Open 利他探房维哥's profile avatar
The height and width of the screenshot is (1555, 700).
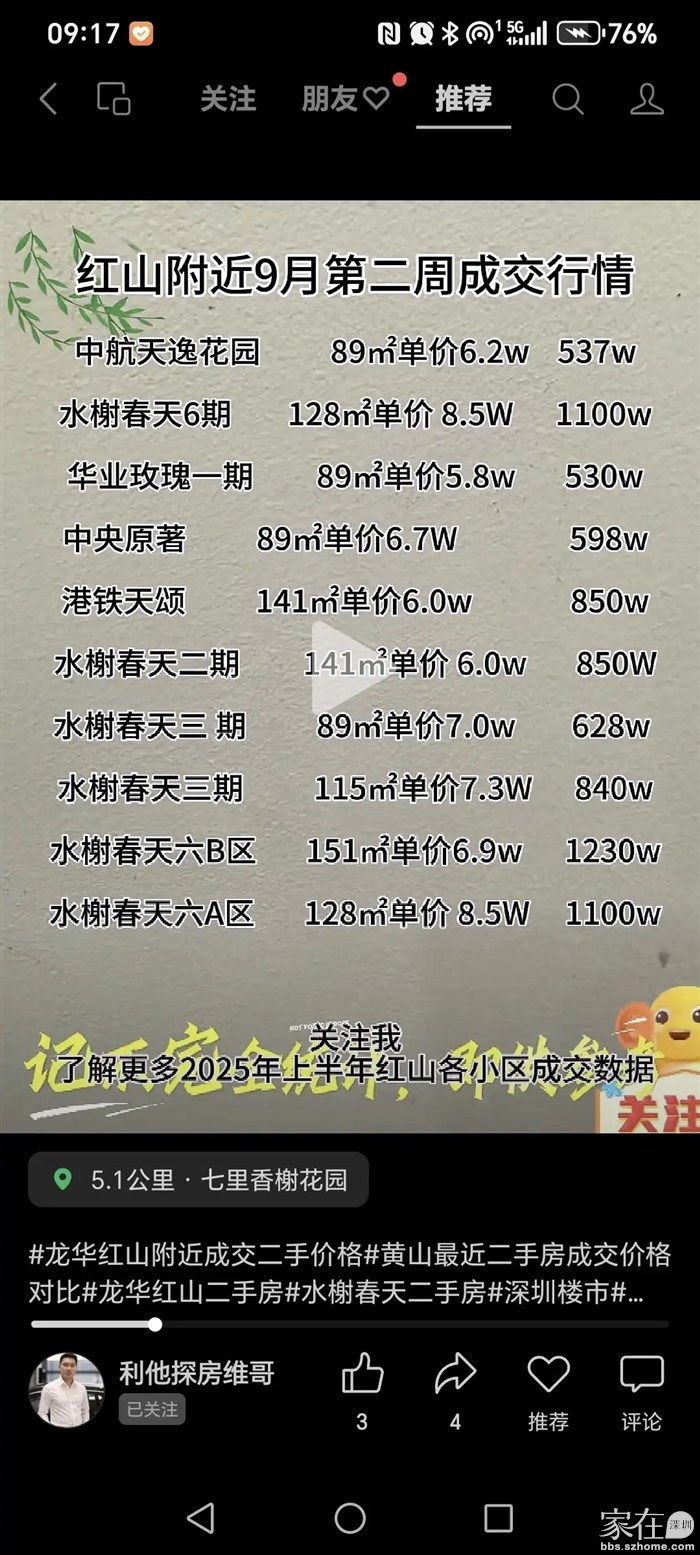tap(67, 1390)
